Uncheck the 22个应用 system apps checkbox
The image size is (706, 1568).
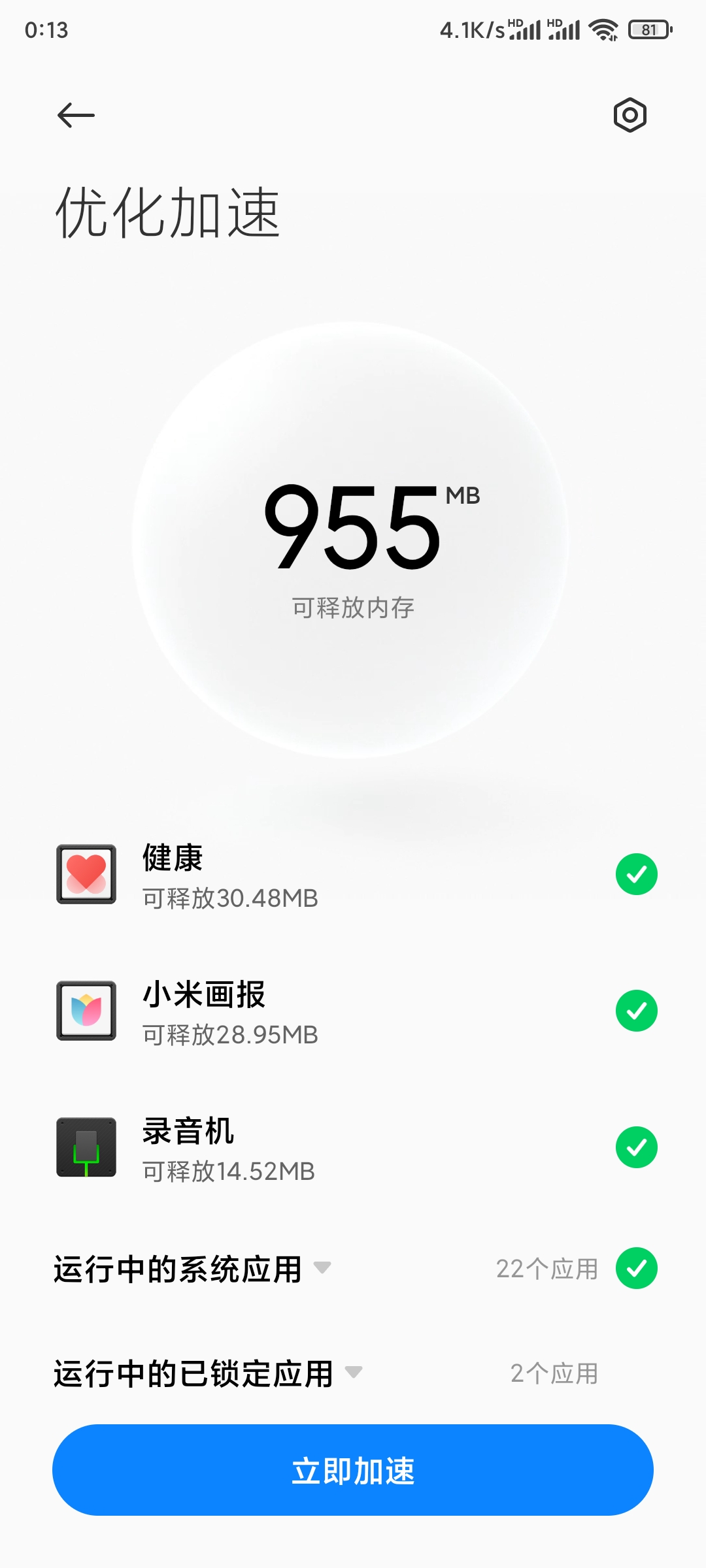[x=636, y=1268]
